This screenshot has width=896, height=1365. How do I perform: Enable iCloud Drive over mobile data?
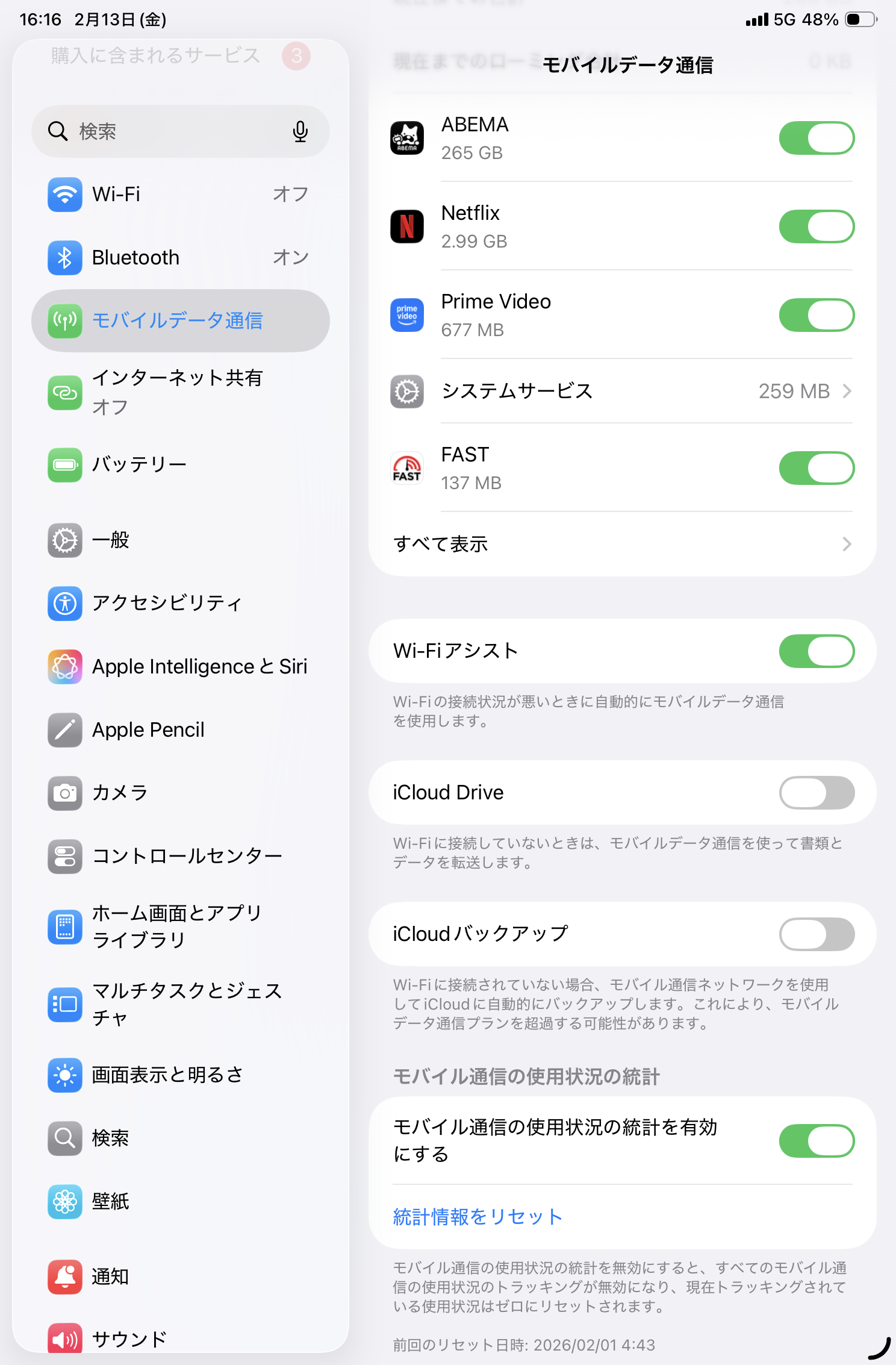[816, 793]
